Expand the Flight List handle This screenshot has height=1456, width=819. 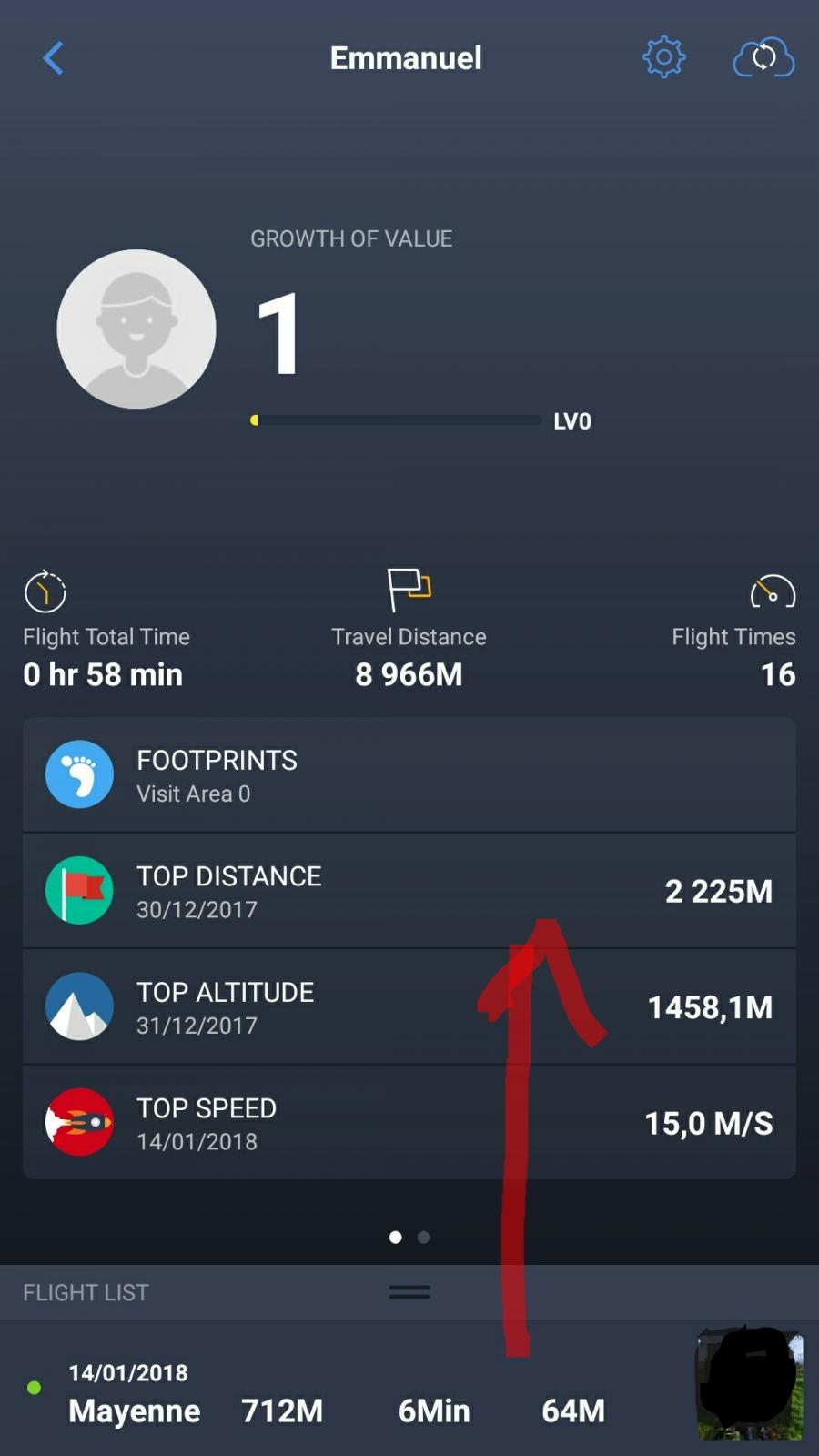click(x=409, y=1292)
